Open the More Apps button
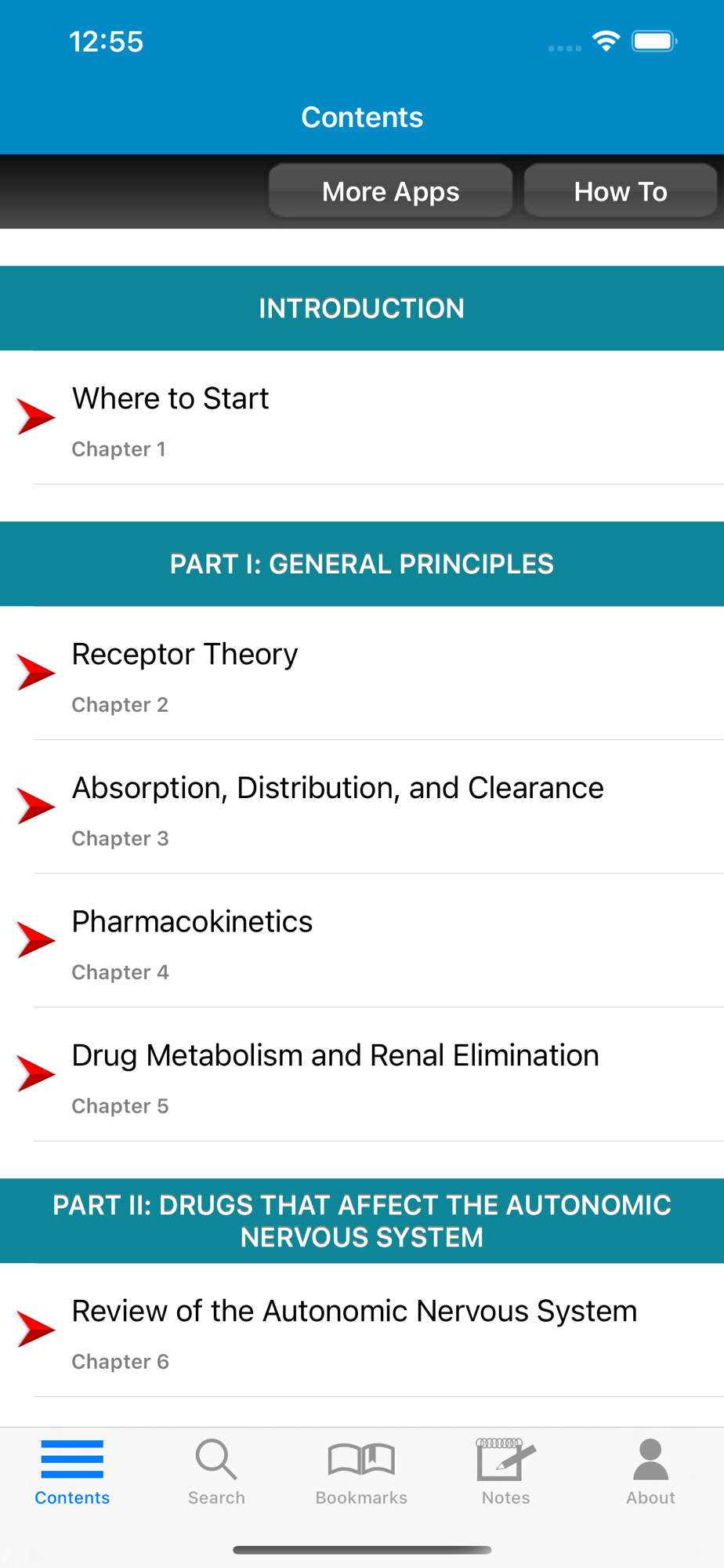The height and width of the screenshot is (1568, 724). click(x=390, y=191)
